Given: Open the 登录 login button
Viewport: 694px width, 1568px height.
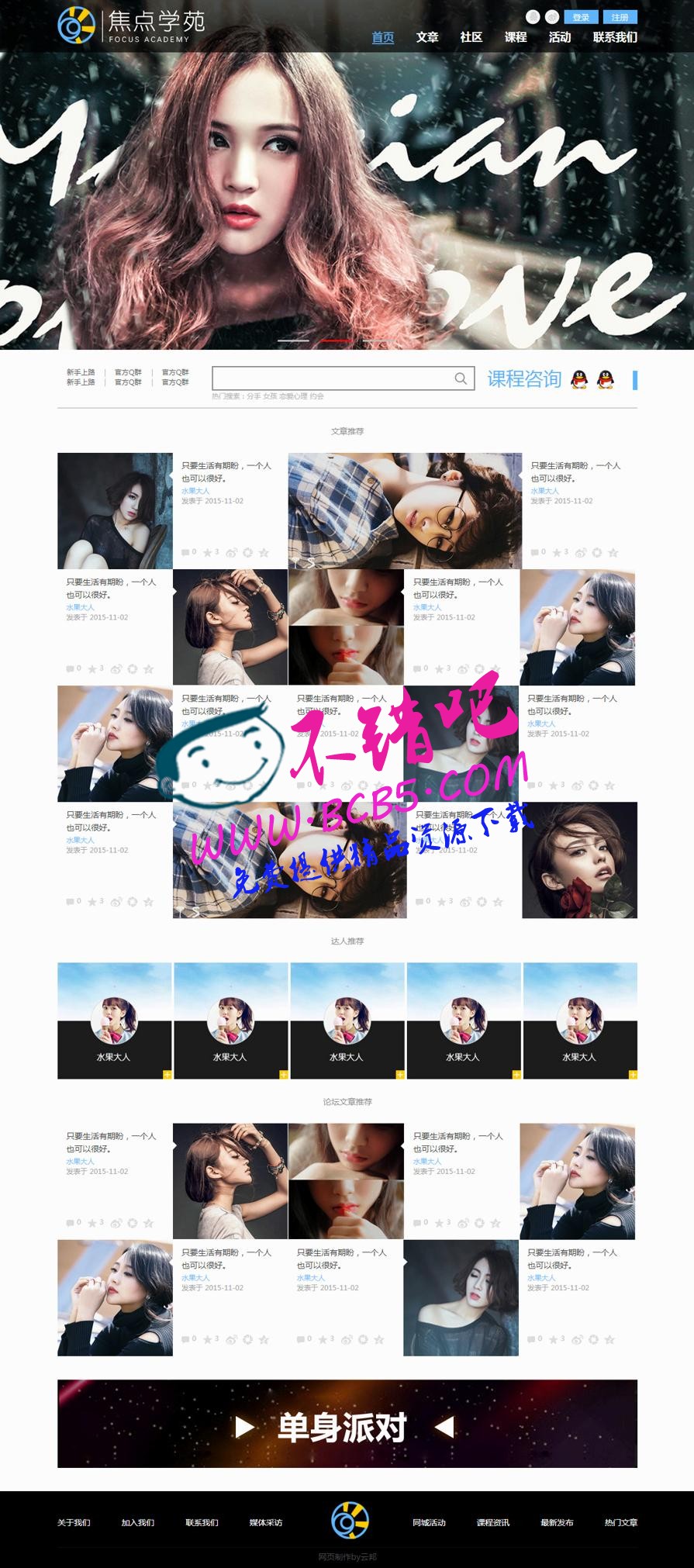Looking at the screenshot, I should click(x=581, y=17).
